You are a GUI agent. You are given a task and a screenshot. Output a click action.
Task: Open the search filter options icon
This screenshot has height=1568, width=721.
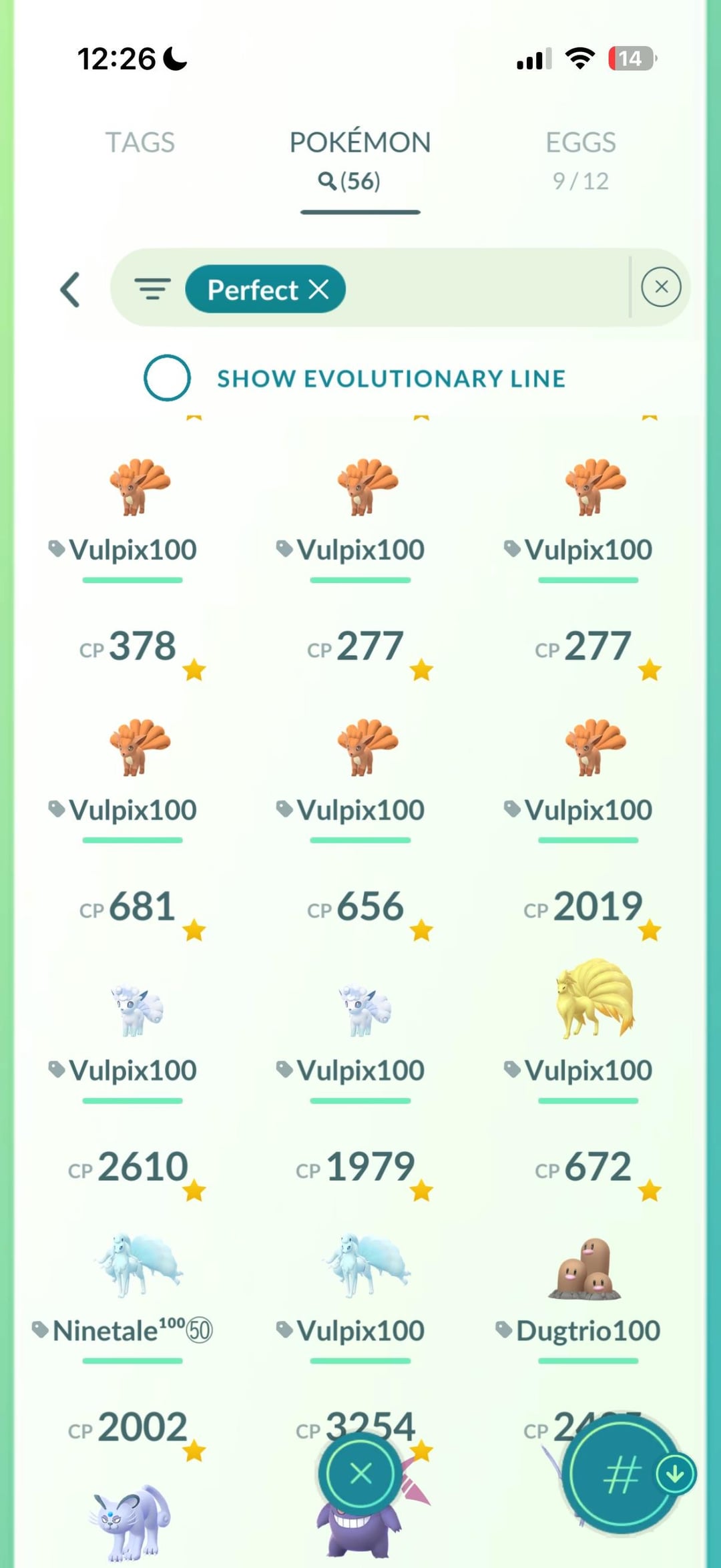[x=152, y=289]
